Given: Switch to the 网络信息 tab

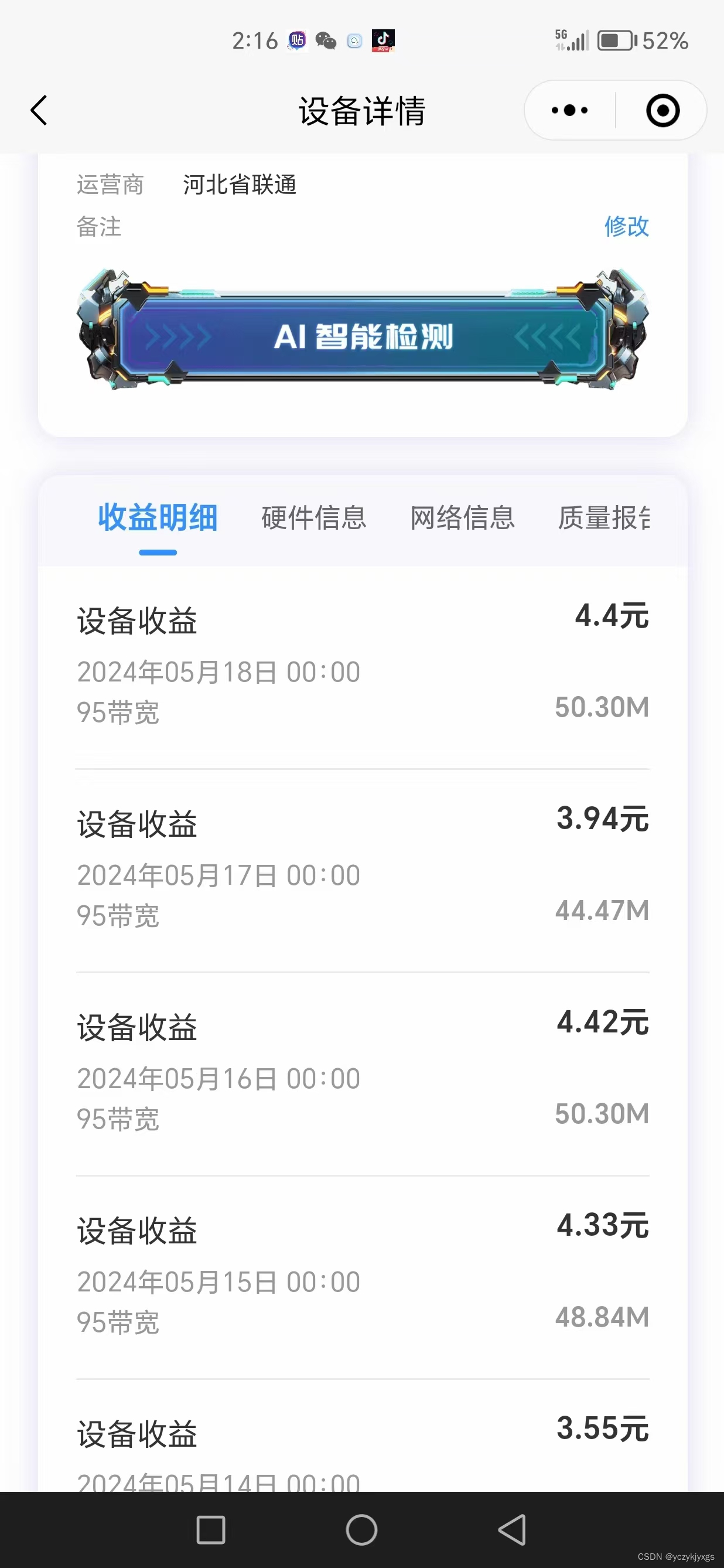Looking at the screenshot, I should tap(462, 517).
